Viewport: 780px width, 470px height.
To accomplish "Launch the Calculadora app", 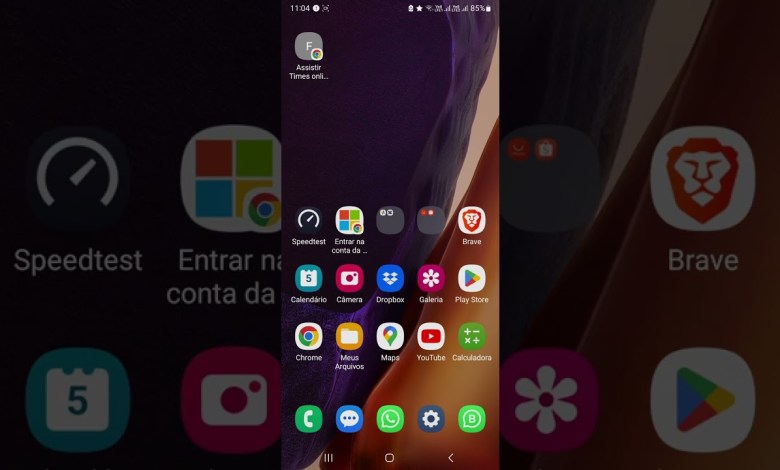I will tap(472, 336).
